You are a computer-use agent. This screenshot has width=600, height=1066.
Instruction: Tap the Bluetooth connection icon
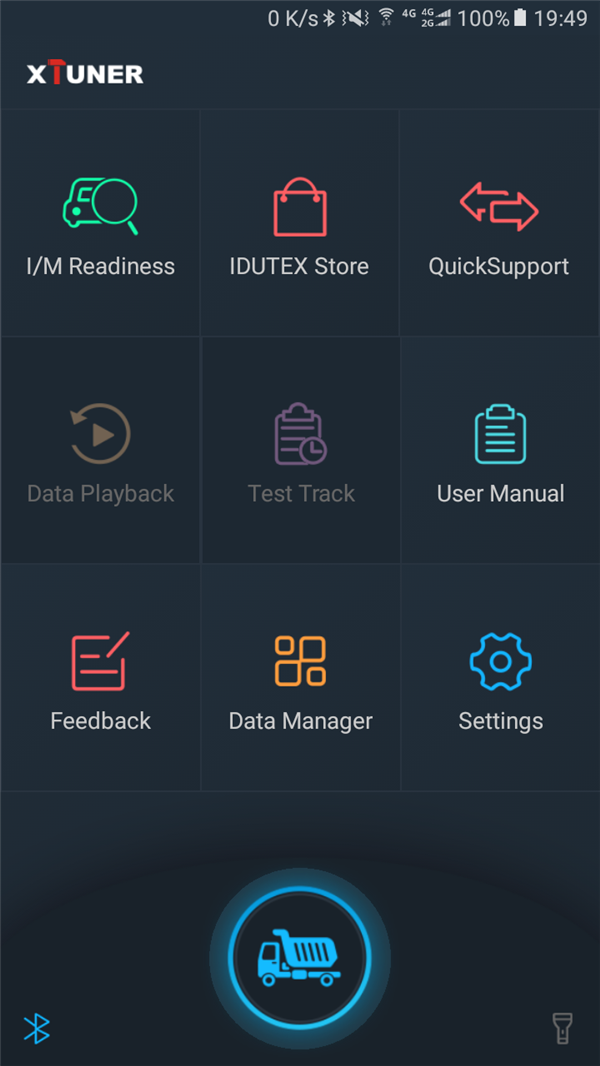point(37,1028)
